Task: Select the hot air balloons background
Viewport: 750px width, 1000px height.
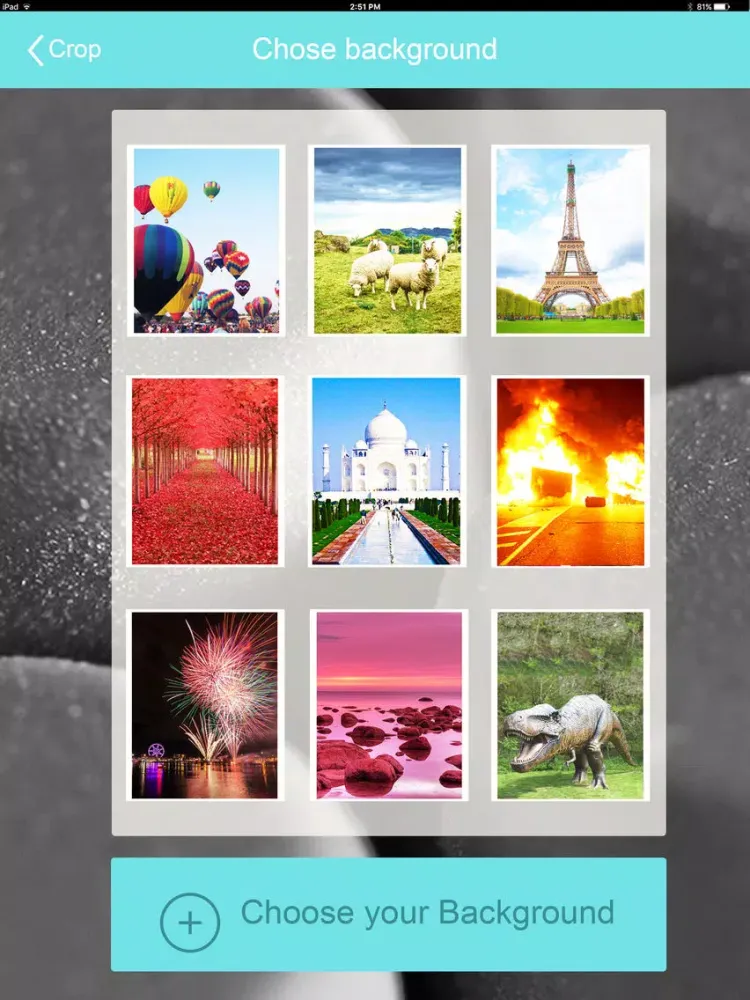Action: [207, 241]
